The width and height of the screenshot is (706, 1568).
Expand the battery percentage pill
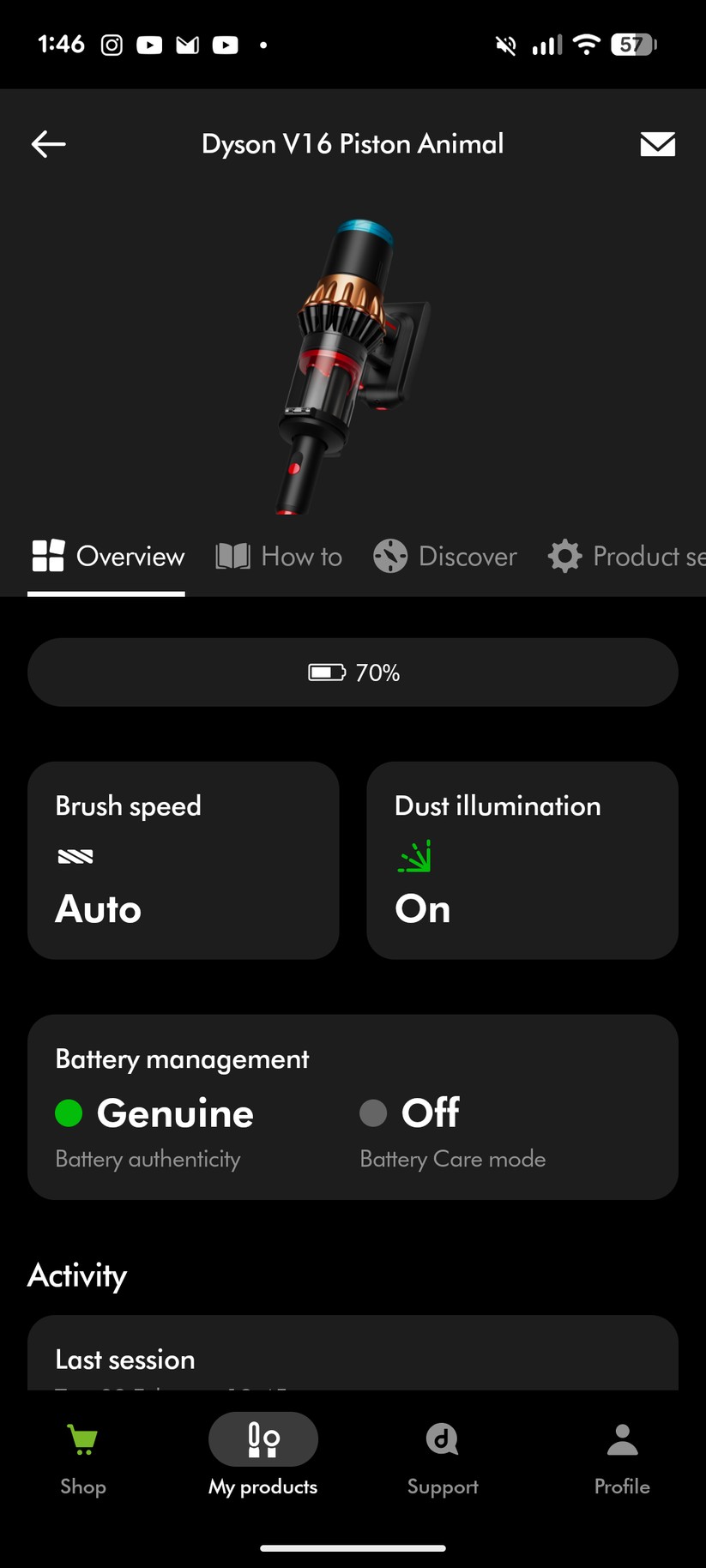[x=353, y=672]
